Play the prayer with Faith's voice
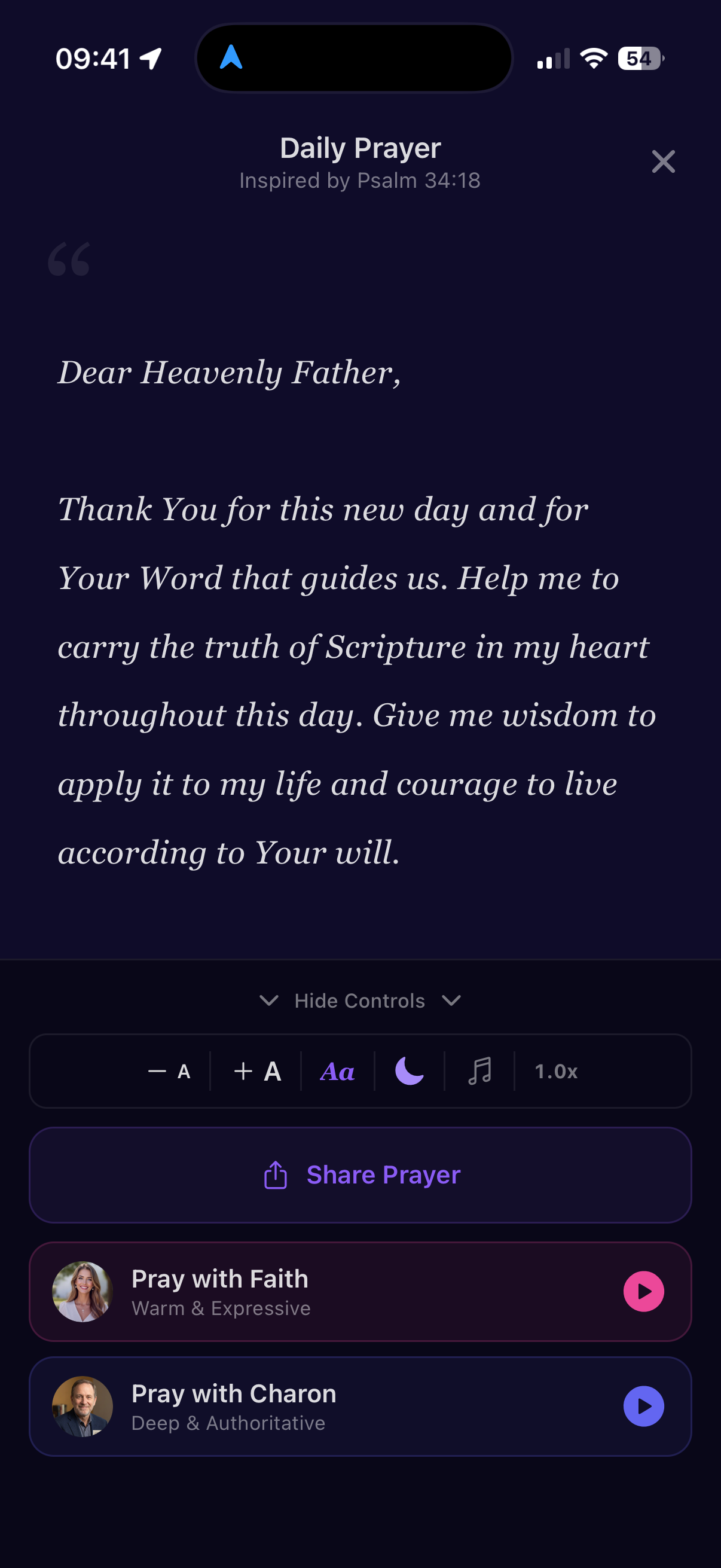Screen dimensions: 721x1568 643,1291
